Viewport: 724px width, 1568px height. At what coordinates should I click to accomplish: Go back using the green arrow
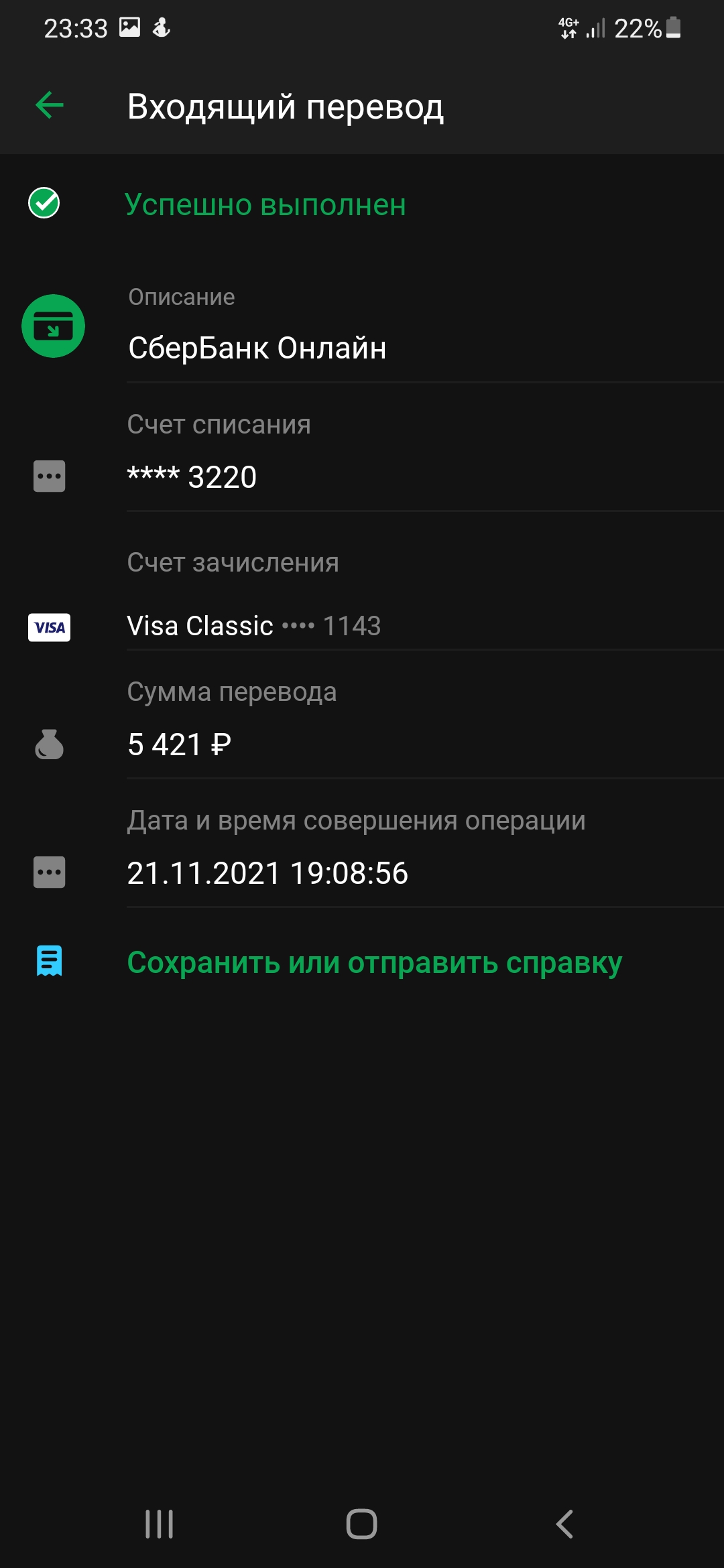(x=50, y=105)
